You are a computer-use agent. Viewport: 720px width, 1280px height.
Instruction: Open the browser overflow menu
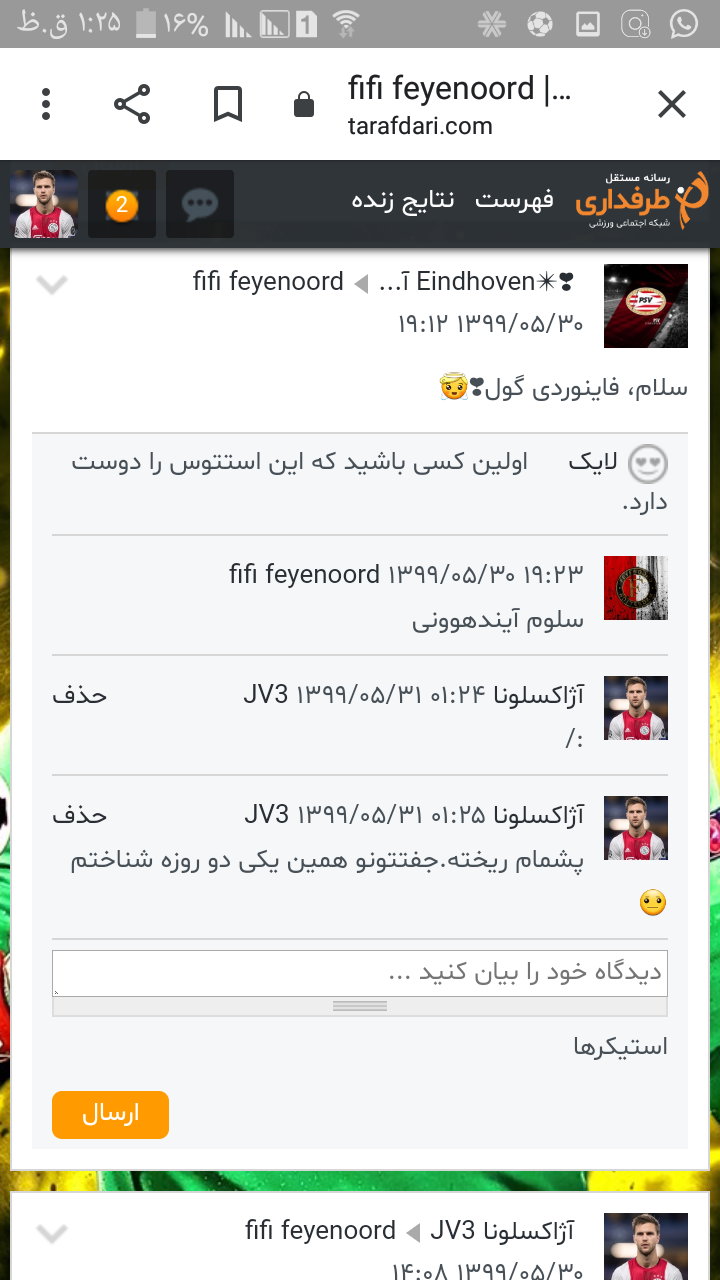[x=46, y=104]
